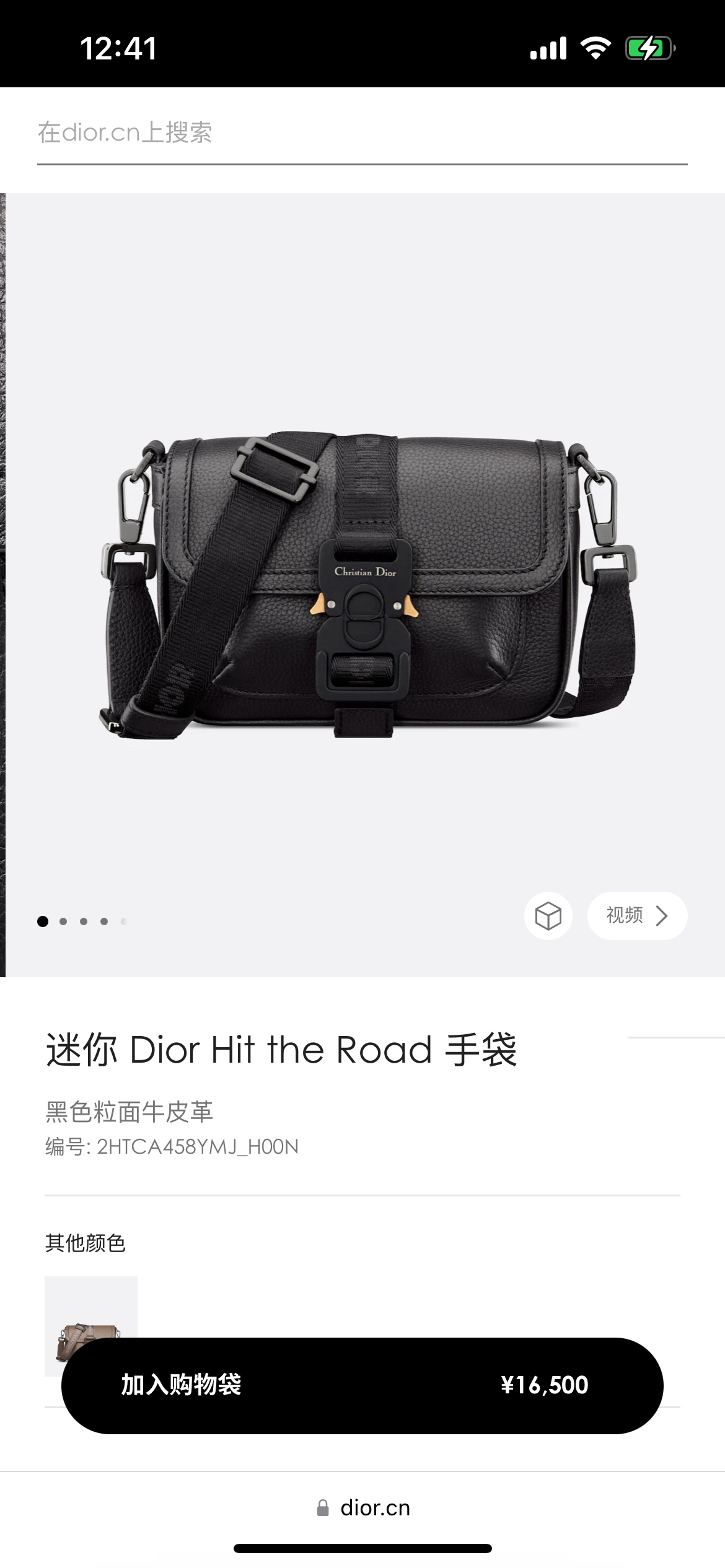Image resolution: width=725 pixels, height=1568 pixels.
Task: Add the bag with 加入购物袋
Action: click(362, 1385)
